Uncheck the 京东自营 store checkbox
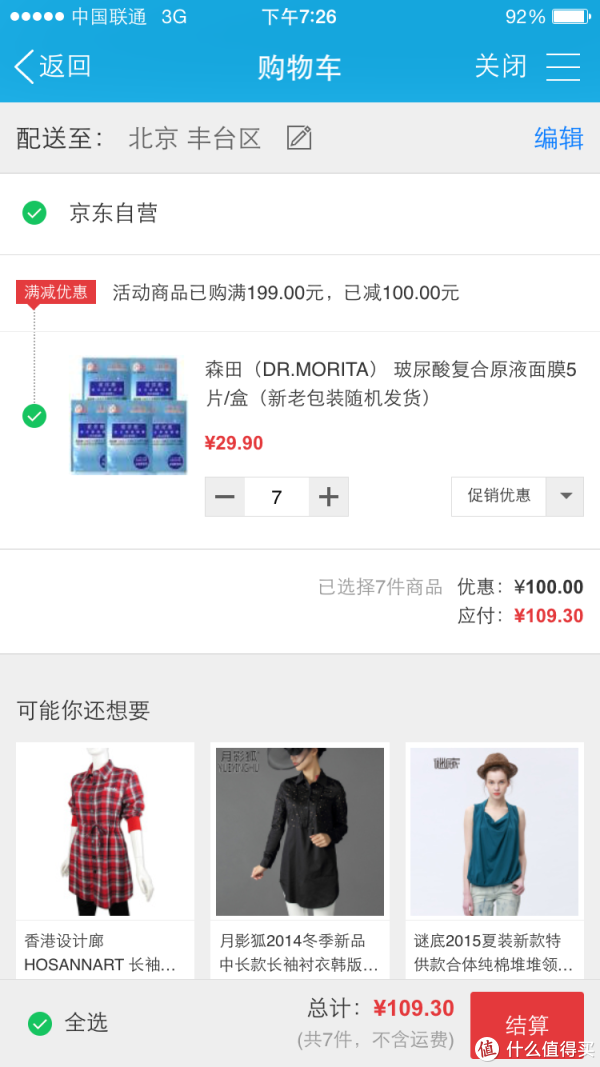 click(34, 213)
